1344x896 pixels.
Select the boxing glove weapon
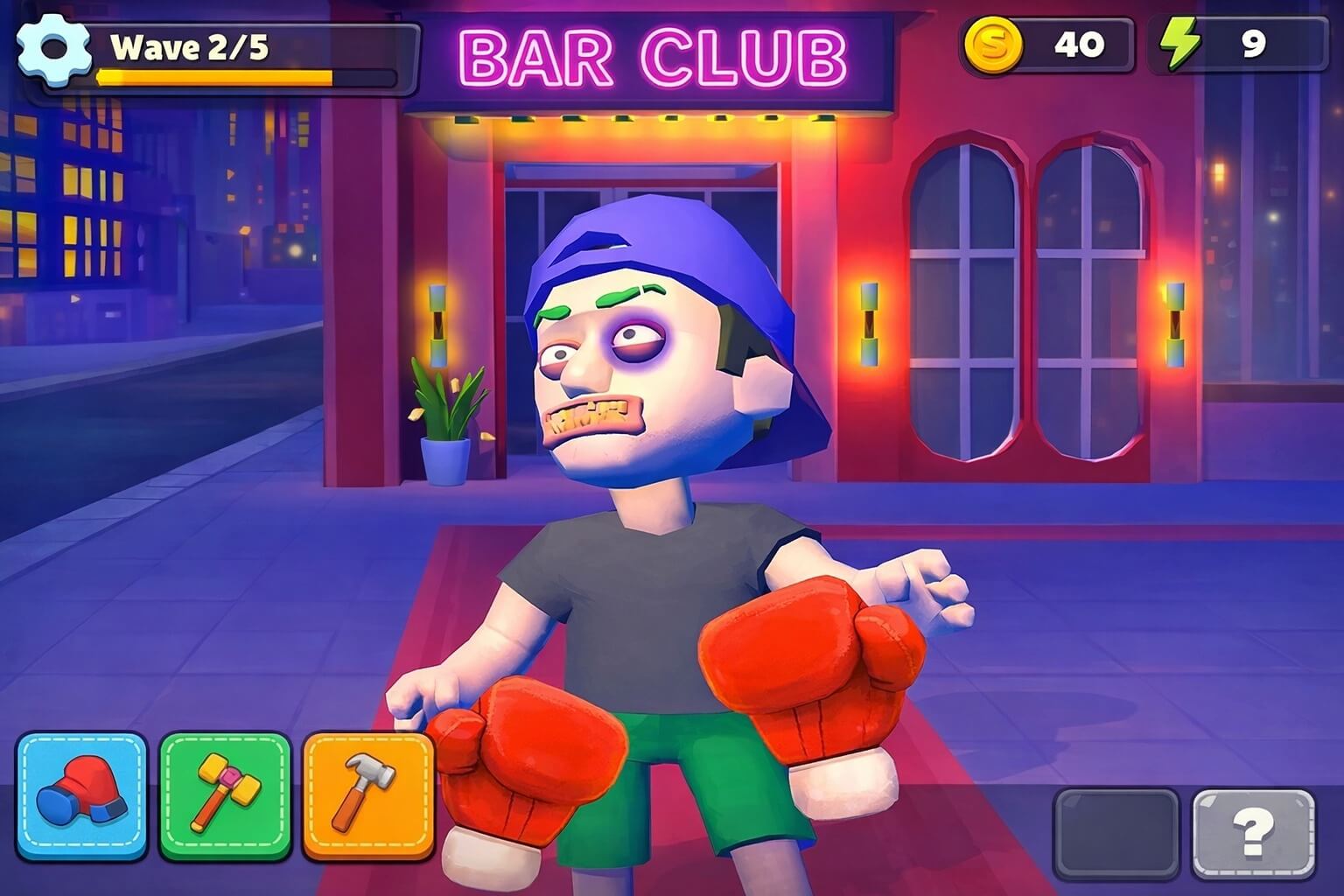[x=81, y=796]
